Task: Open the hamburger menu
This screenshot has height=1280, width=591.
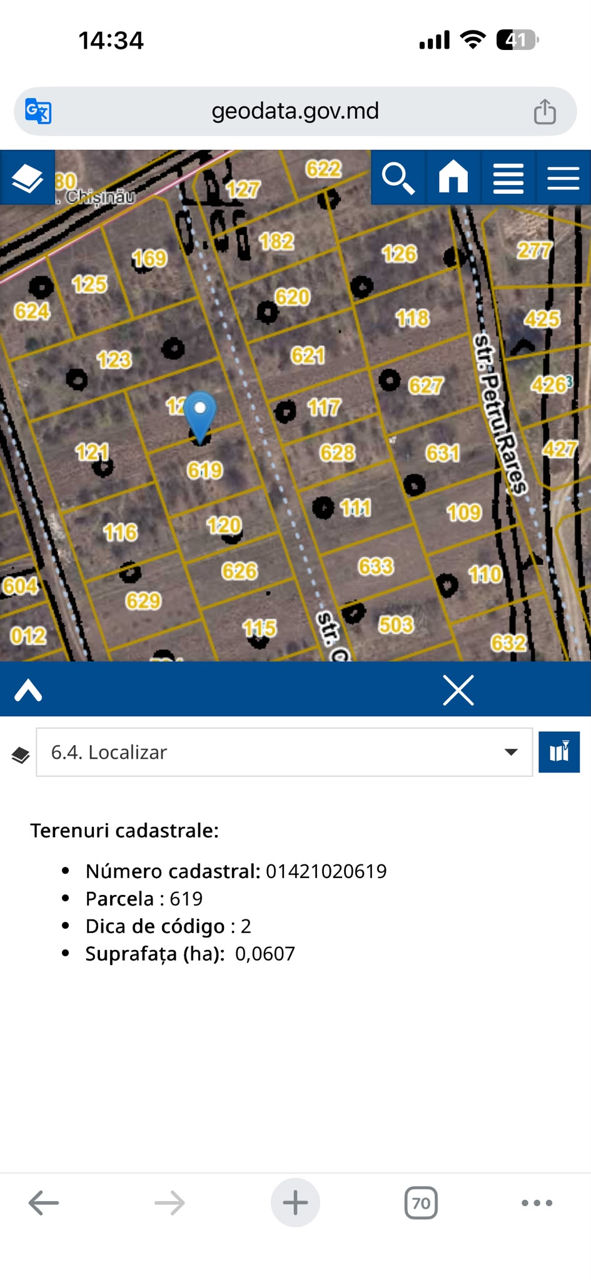Action: tap(563, 178)
